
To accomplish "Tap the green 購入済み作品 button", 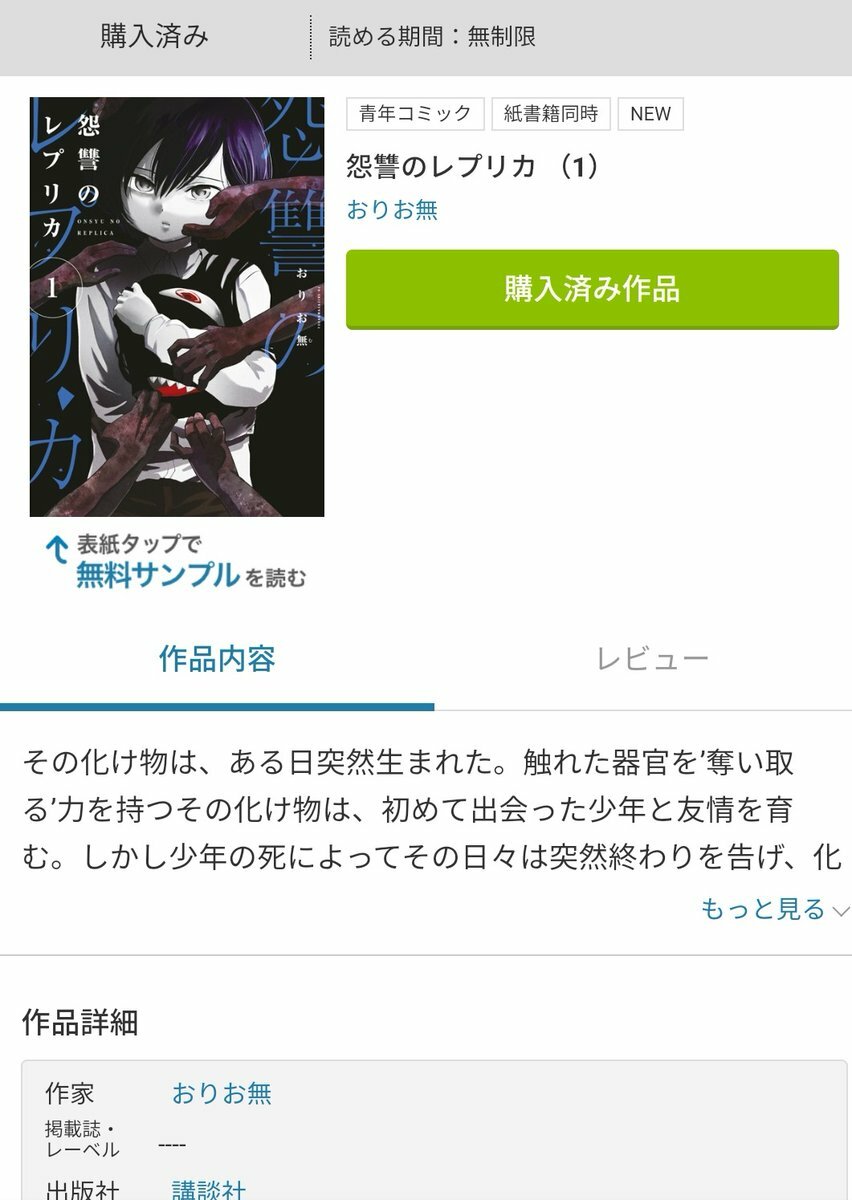I will 592,289.
